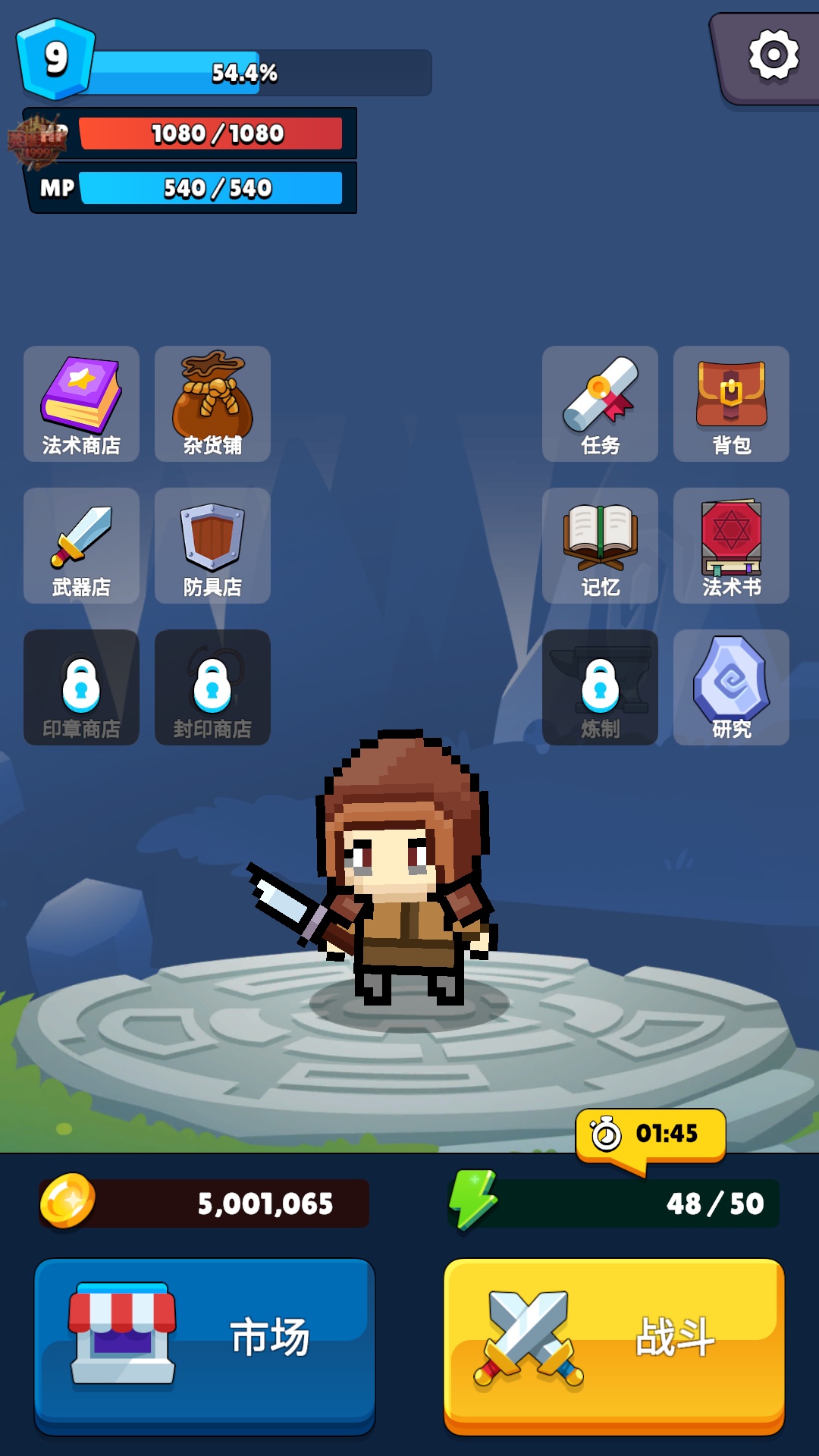
Task: Start a 战斗 battle
Action: tap(614, 1347)
